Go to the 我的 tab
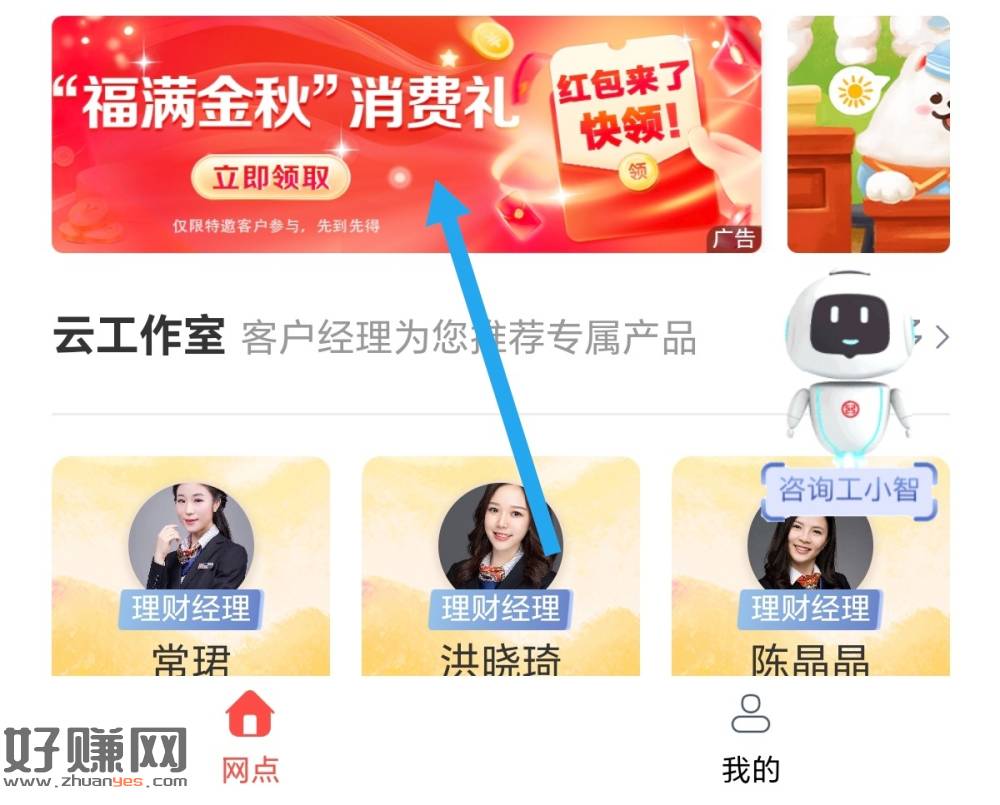This screenshot has height=805, width=1000. pyautogui.click(x=750, y=738)
